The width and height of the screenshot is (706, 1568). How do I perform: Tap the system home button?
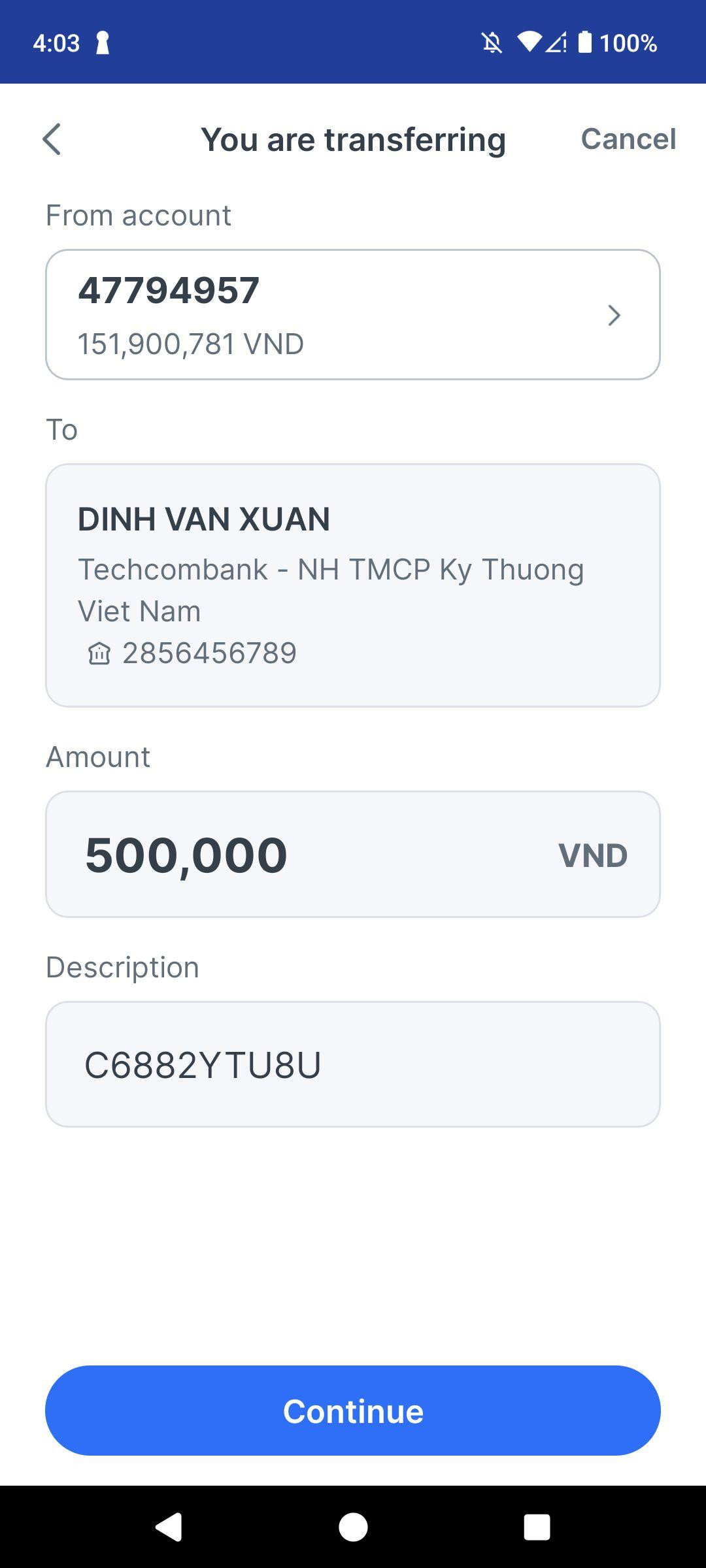(353, 1527)
